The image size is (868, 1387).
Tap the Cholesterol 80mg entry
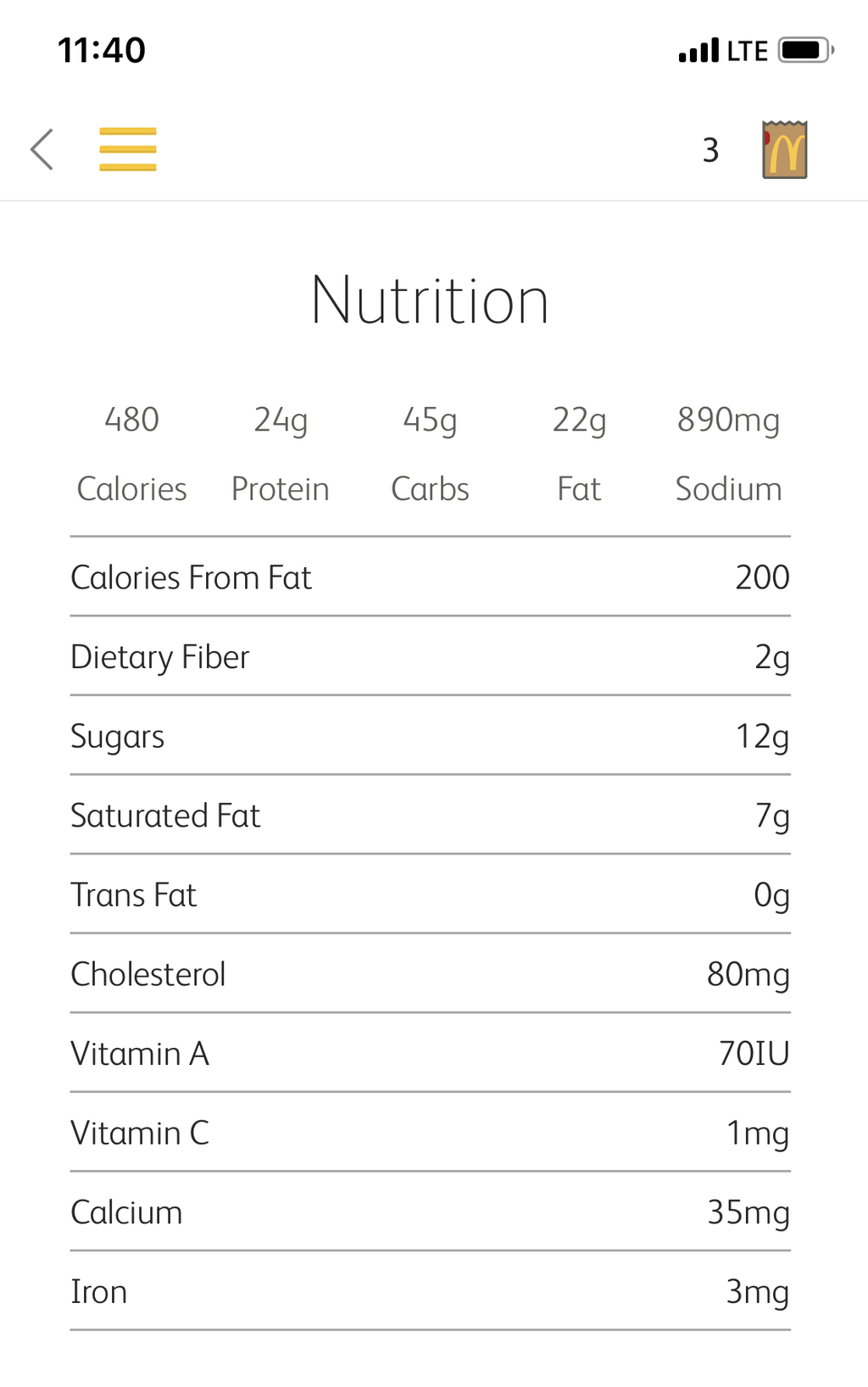pyautogui.click(x=430, y=974)
